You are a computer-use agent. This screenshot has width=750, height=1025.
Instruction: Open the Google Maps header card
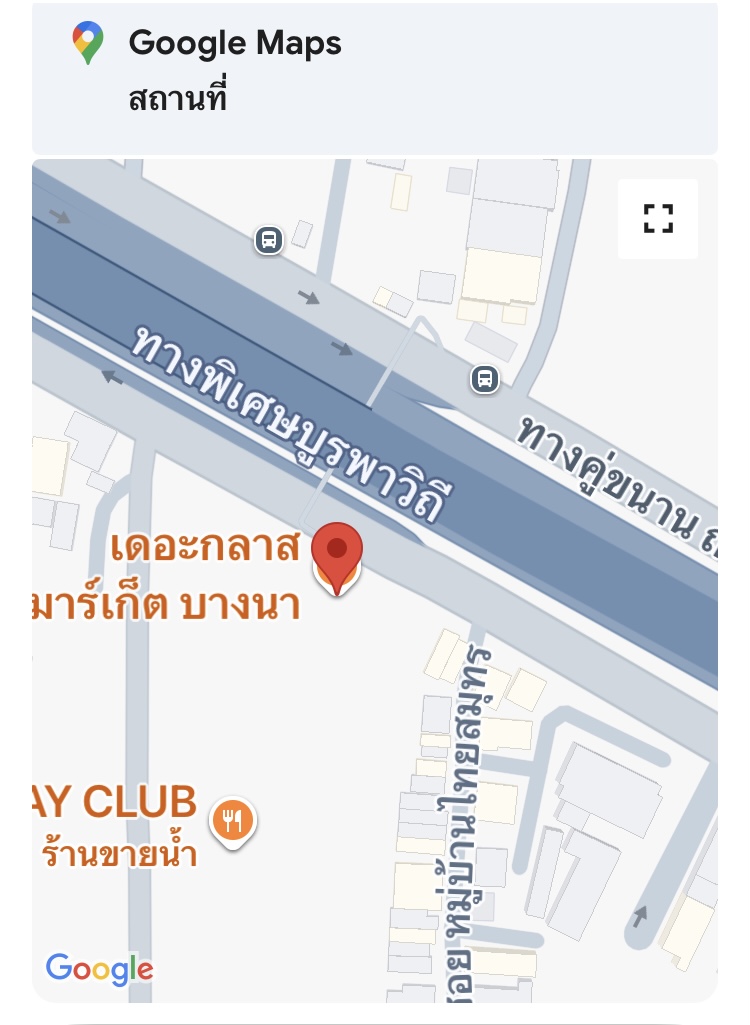coord(374,77)
